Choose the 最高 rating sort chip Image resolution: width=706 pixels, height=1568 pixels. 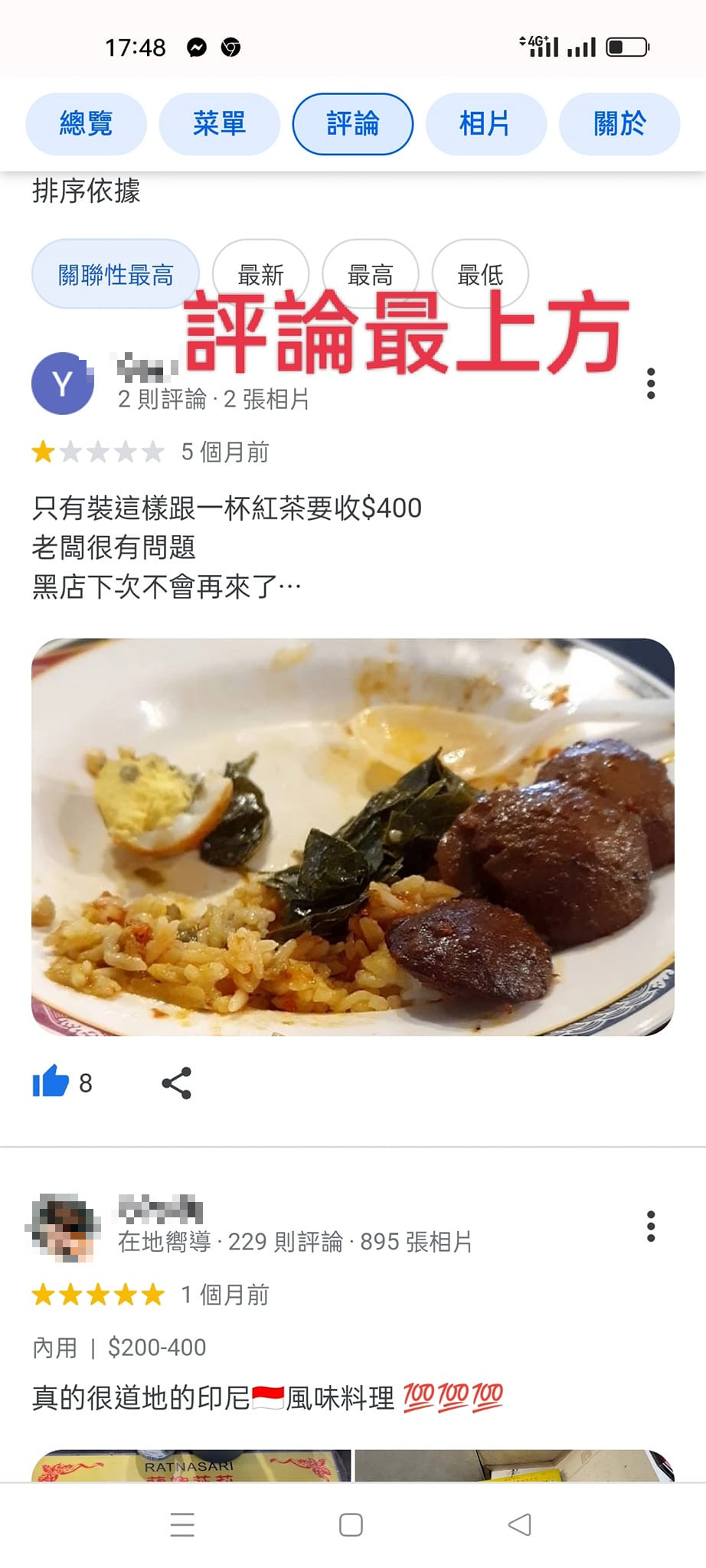pyautogui.click(x=370, y=274)
